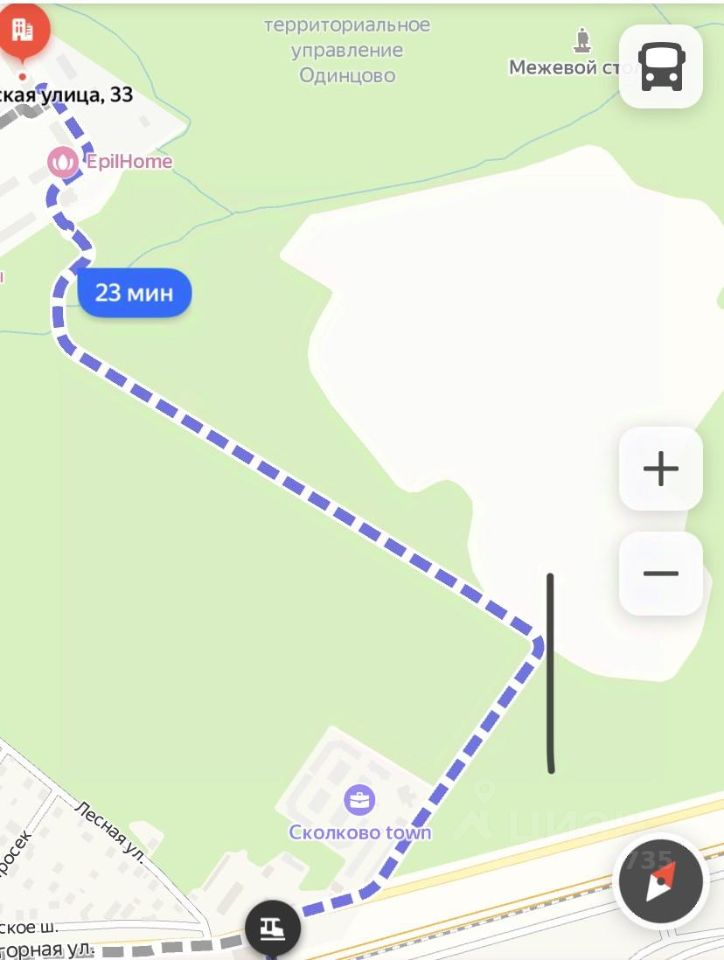
Task: Zoom out with the minus button
Action: click(x=660, y=573)
